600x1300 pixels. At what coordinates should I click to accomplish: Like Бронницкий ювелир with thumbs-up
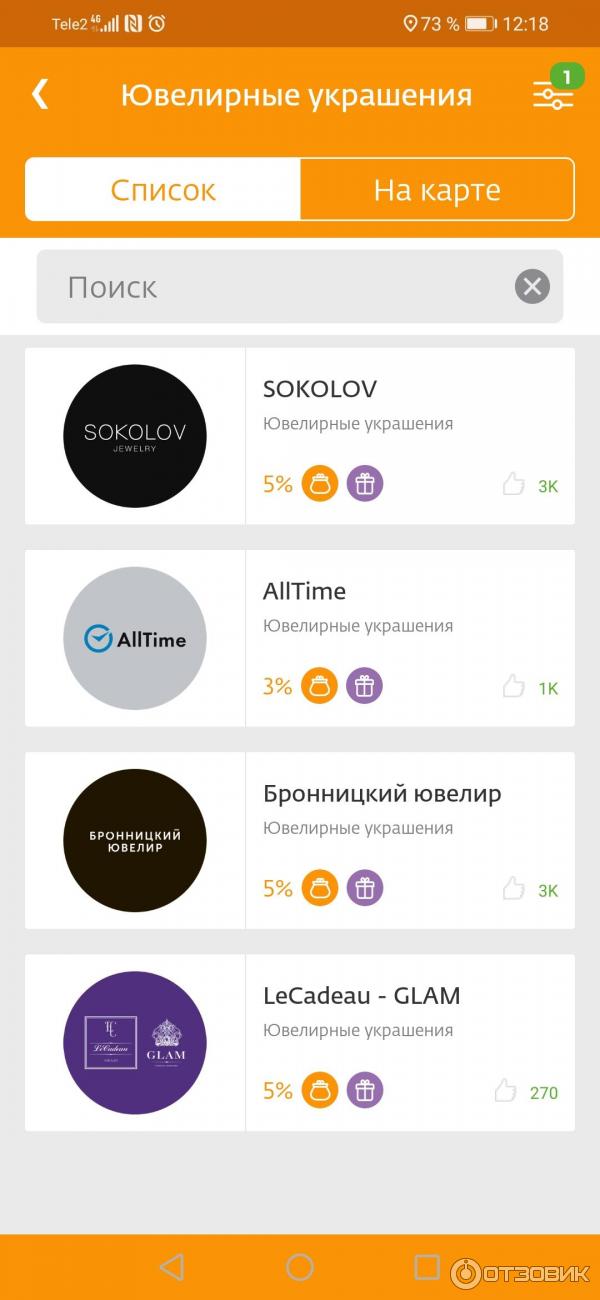(x=513, y=889)
